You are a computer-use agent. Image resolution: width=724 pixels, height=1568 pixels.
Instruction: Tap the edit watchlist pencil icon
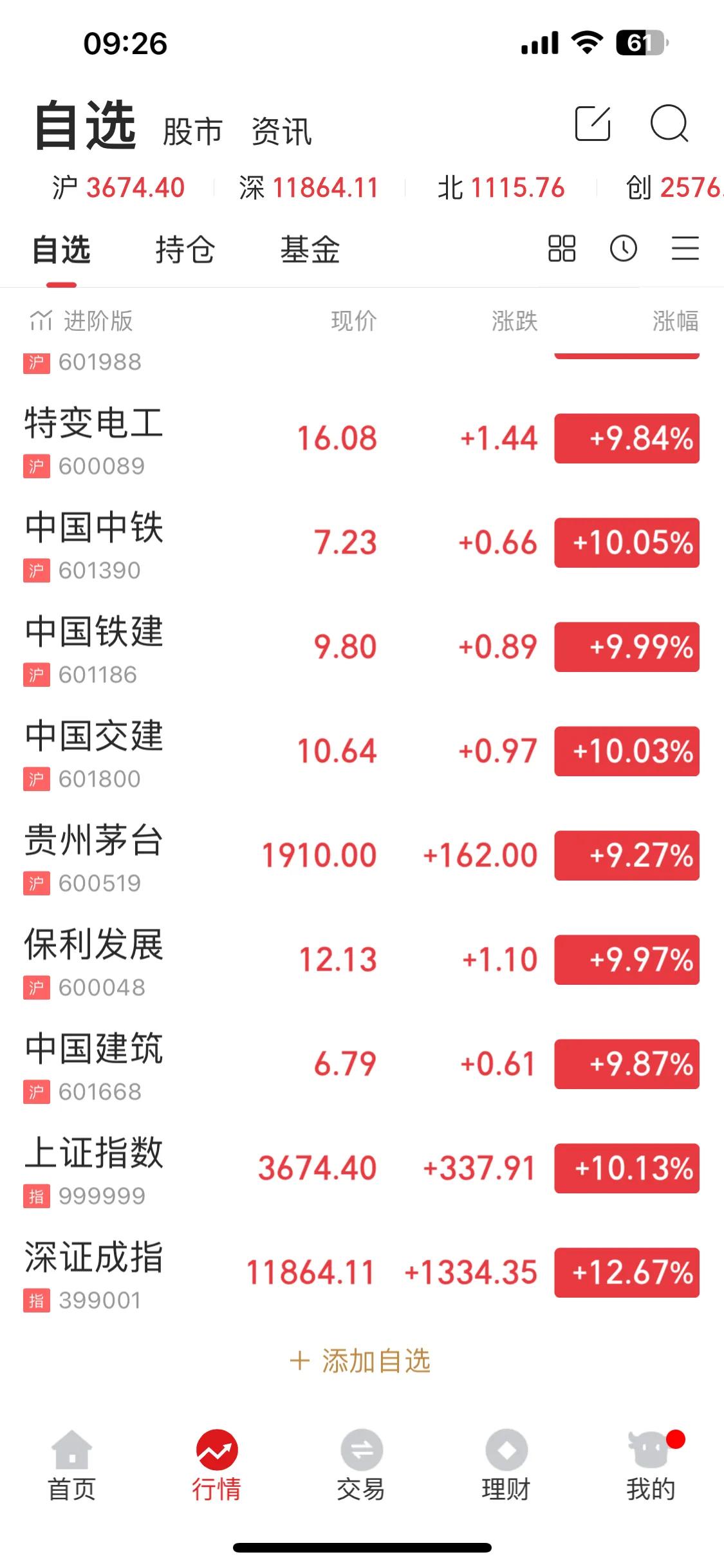point(593,123)
